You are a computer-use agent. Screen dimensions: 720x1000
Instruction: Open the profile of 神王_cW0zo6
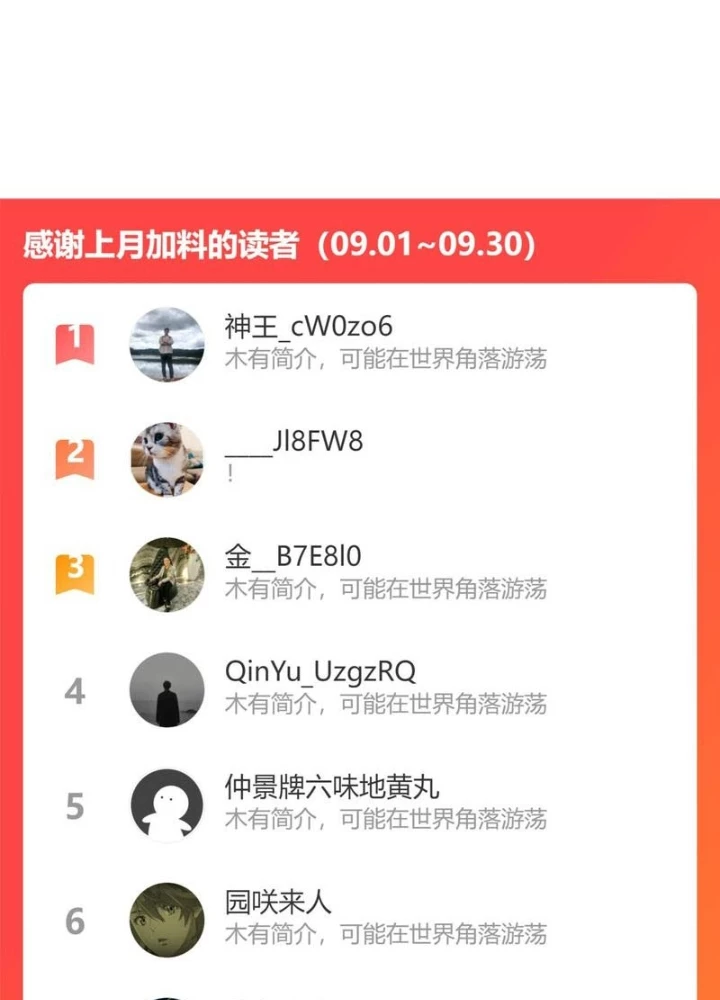(x=308, y=327)
